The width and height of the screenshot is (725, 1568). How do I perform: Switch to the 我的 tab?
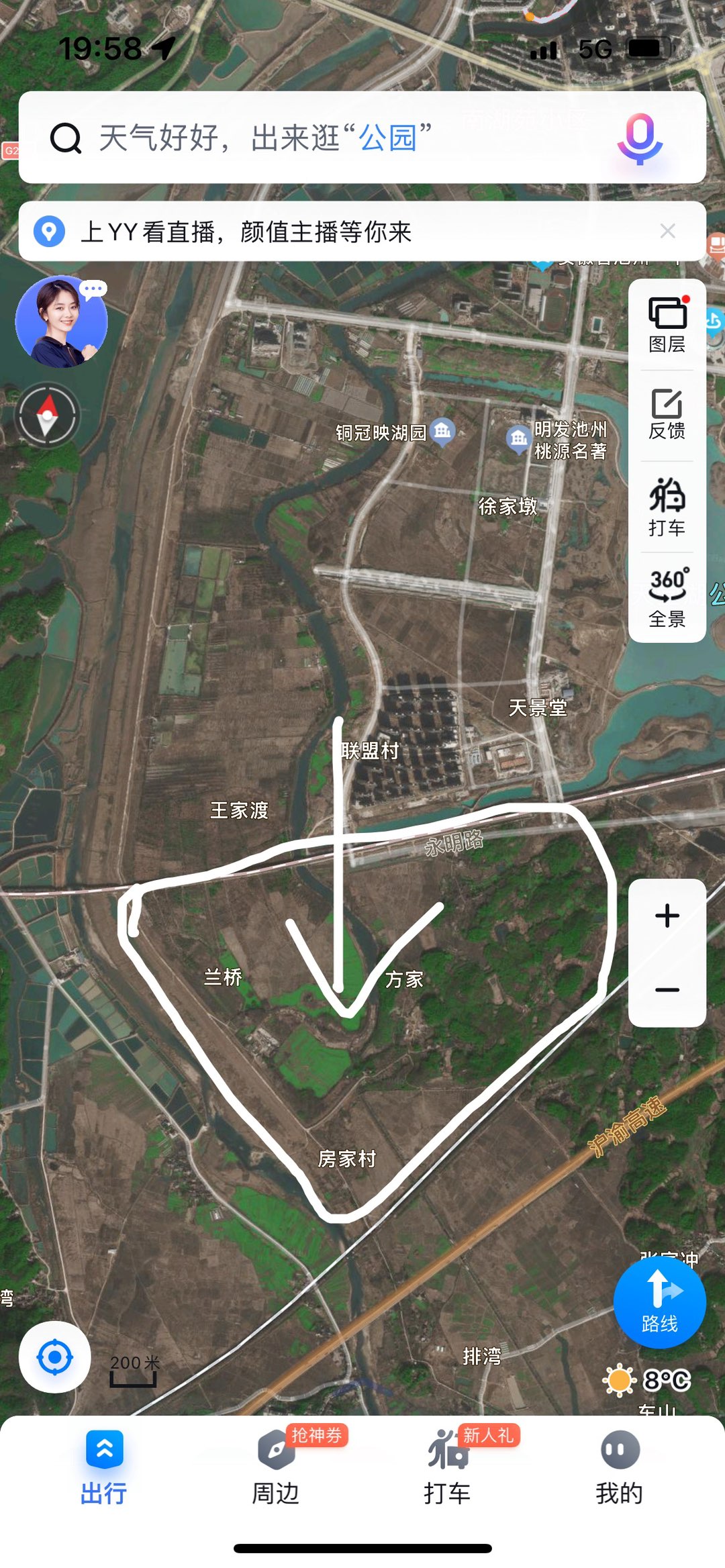[x=620, y=1467]
